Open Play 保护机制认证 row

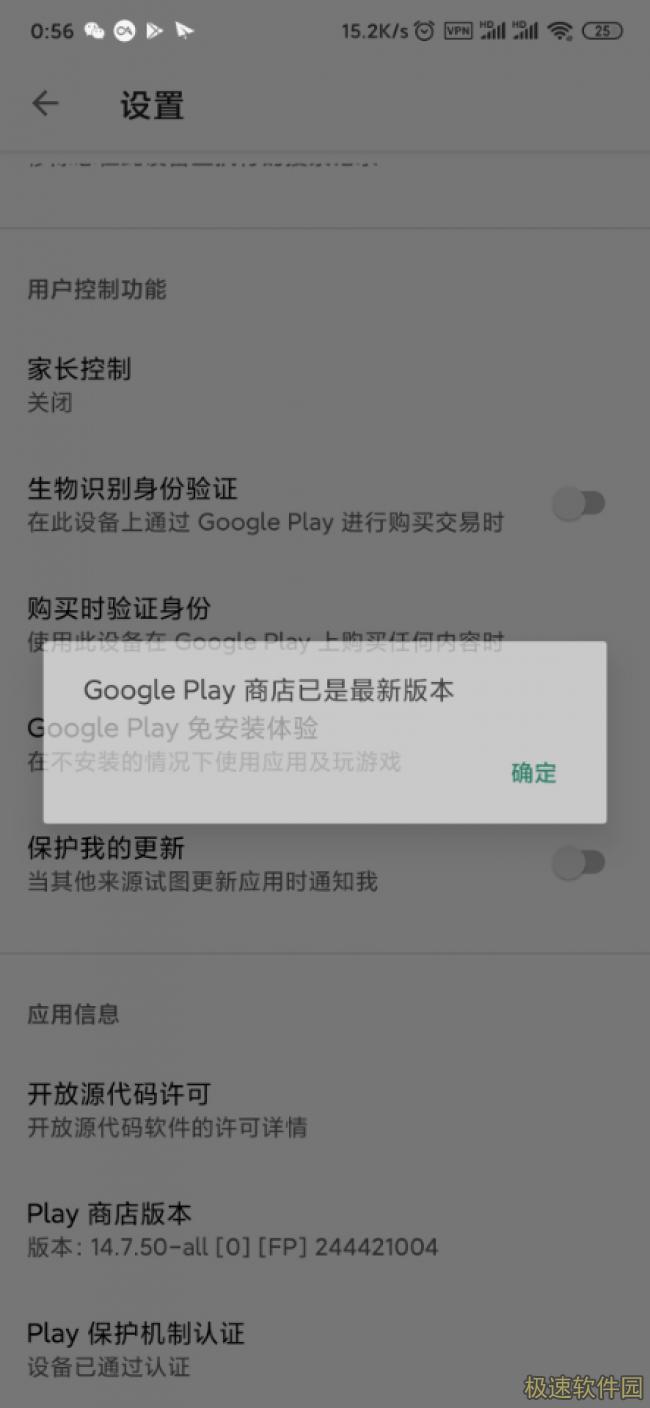(136, 1349)
